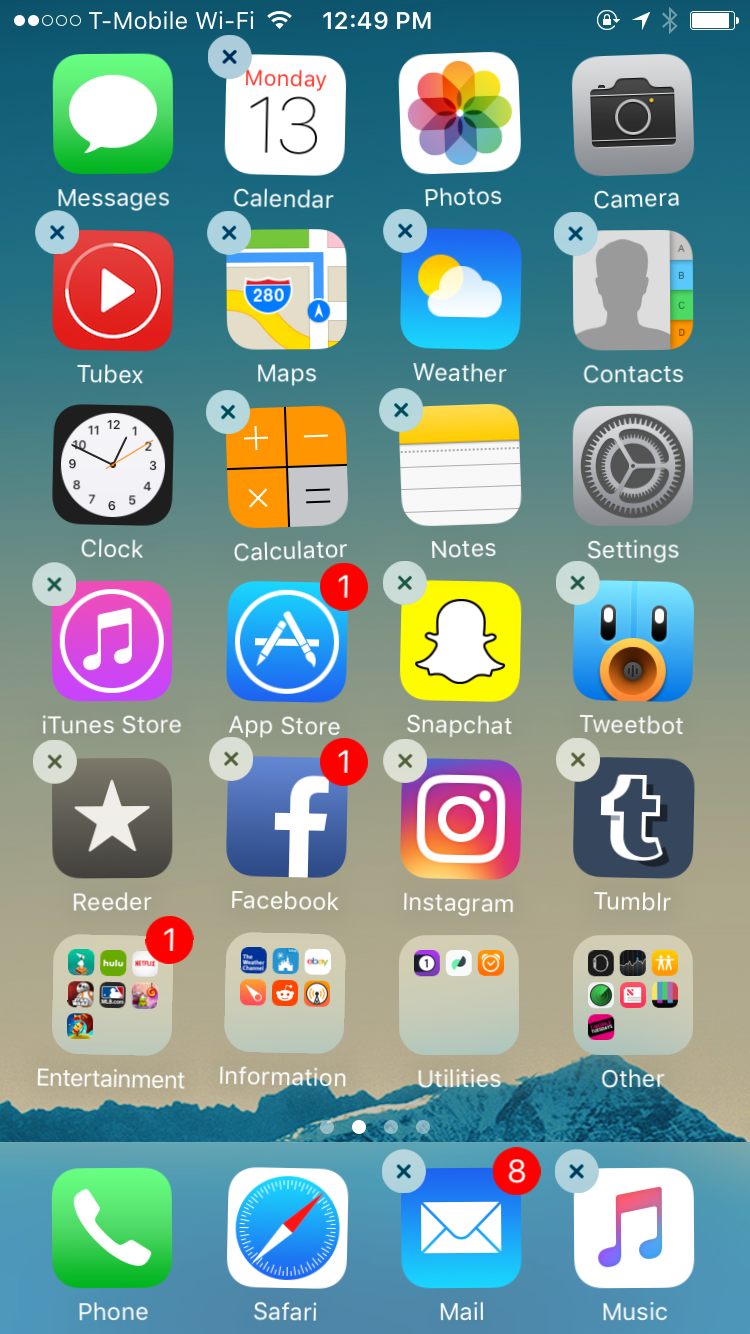Tap the X badge on the Mail app
750x1334 pixels.
click(x=404, y=1171)
